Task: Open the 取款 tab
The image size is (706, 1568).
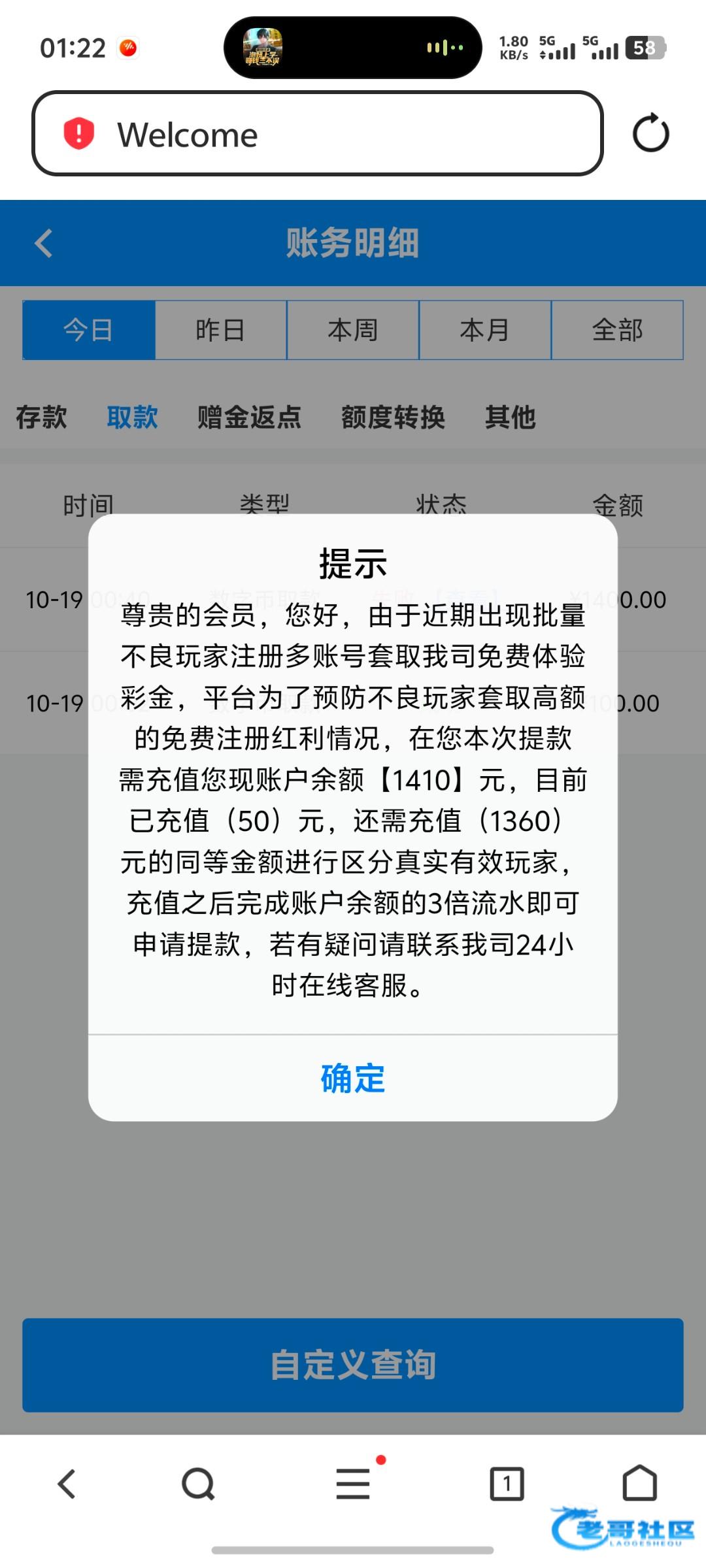Action: 133,417
